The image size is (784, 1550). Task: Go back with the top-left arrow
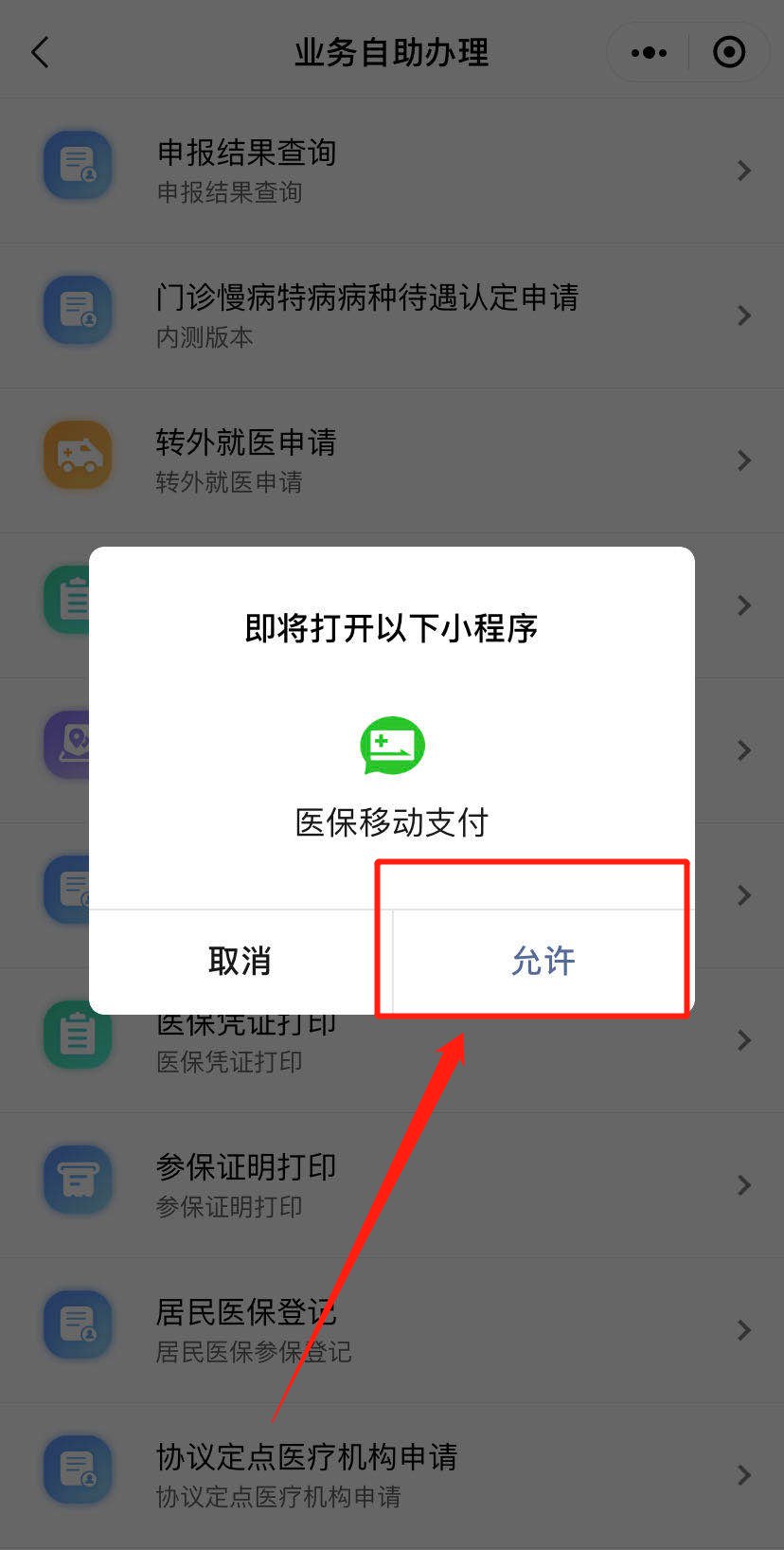40,52
